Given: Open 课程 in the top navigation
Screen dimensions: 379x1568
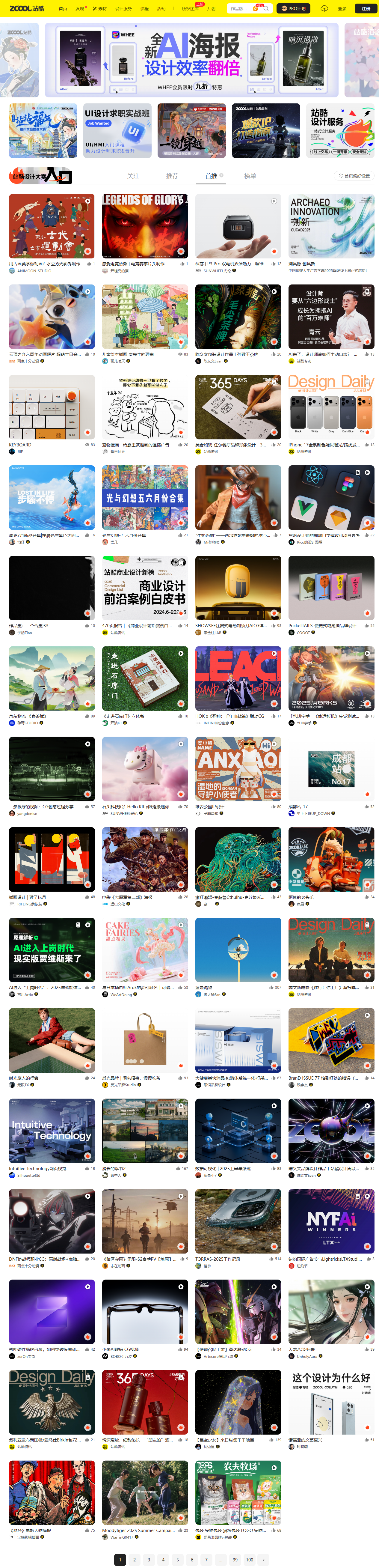Looking at the screenshot, I should coord(144,8).
